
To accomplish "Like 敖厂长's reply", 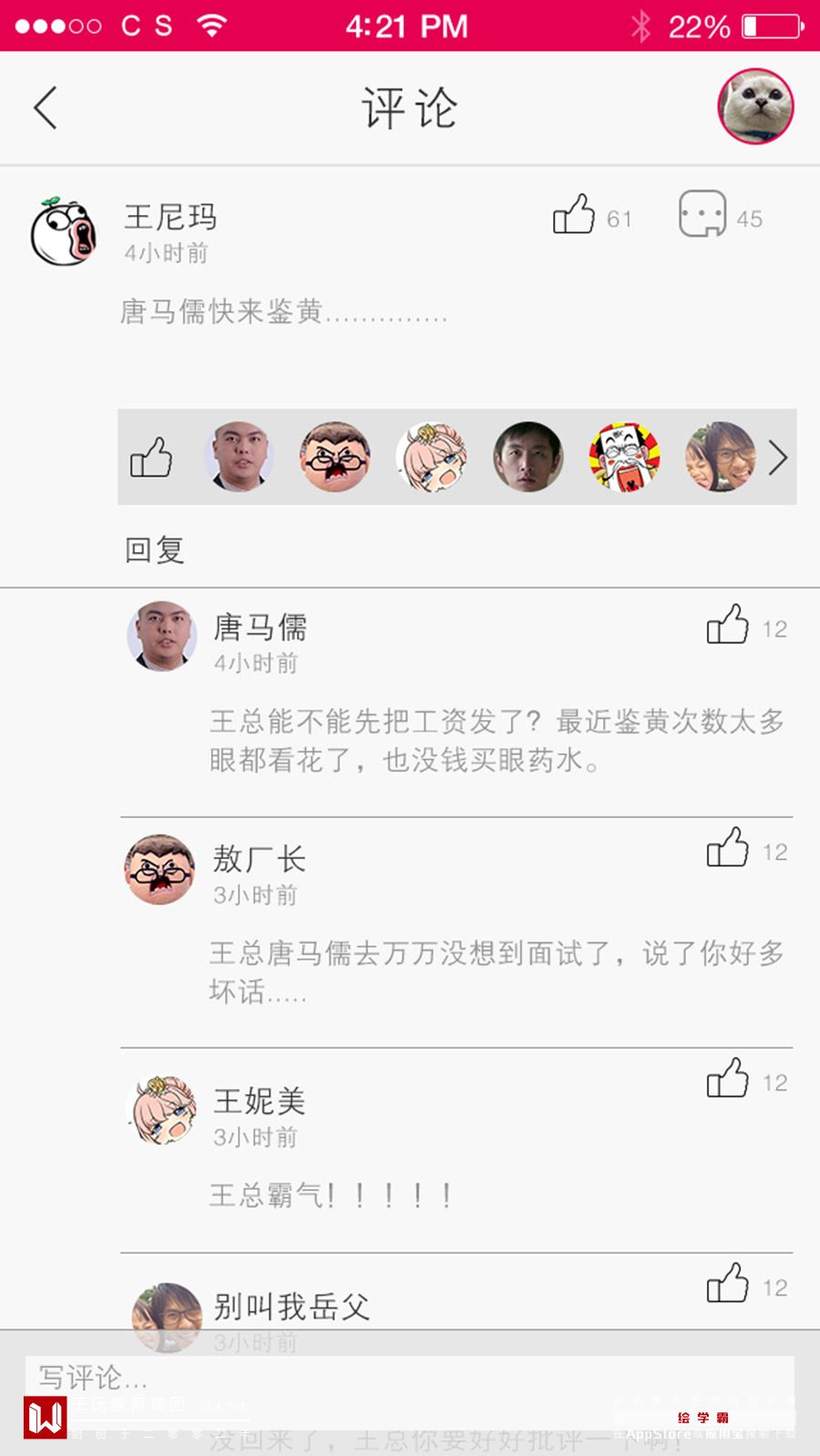I will (x=727, y=847).
